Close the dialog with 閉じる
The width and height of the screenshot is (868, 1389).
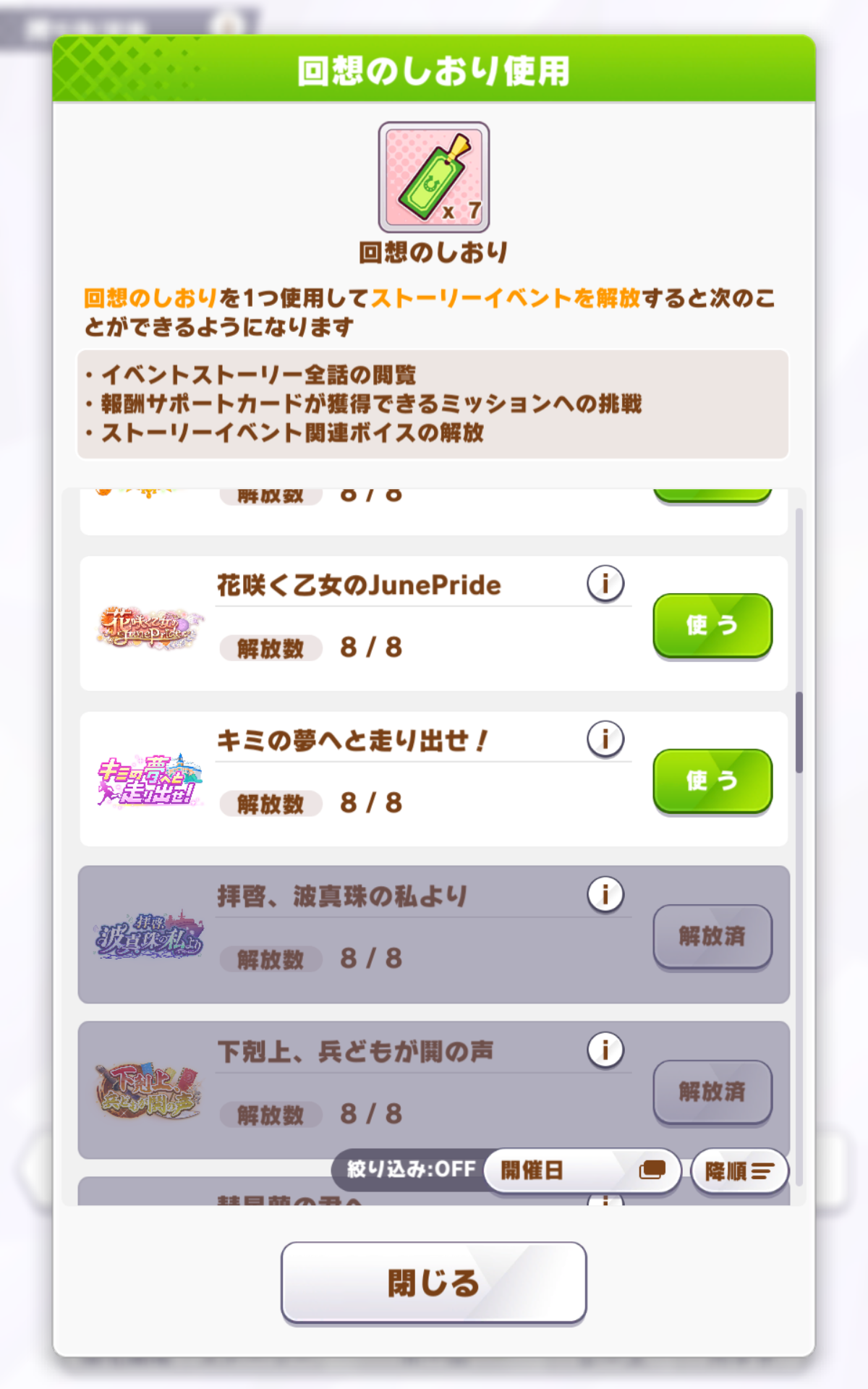coord(433,1283)
